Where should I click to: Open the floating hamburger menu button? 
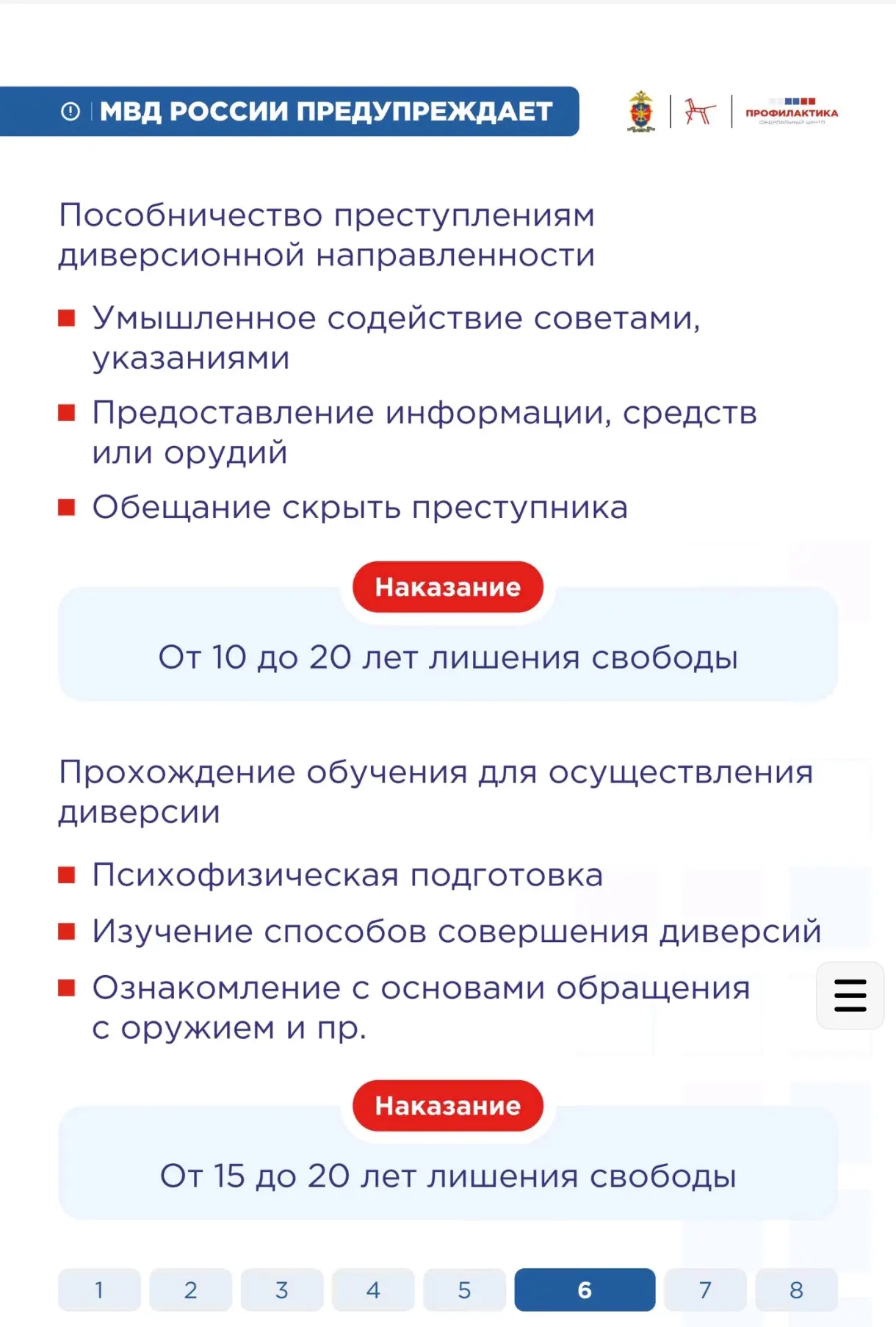pos(850,995)
